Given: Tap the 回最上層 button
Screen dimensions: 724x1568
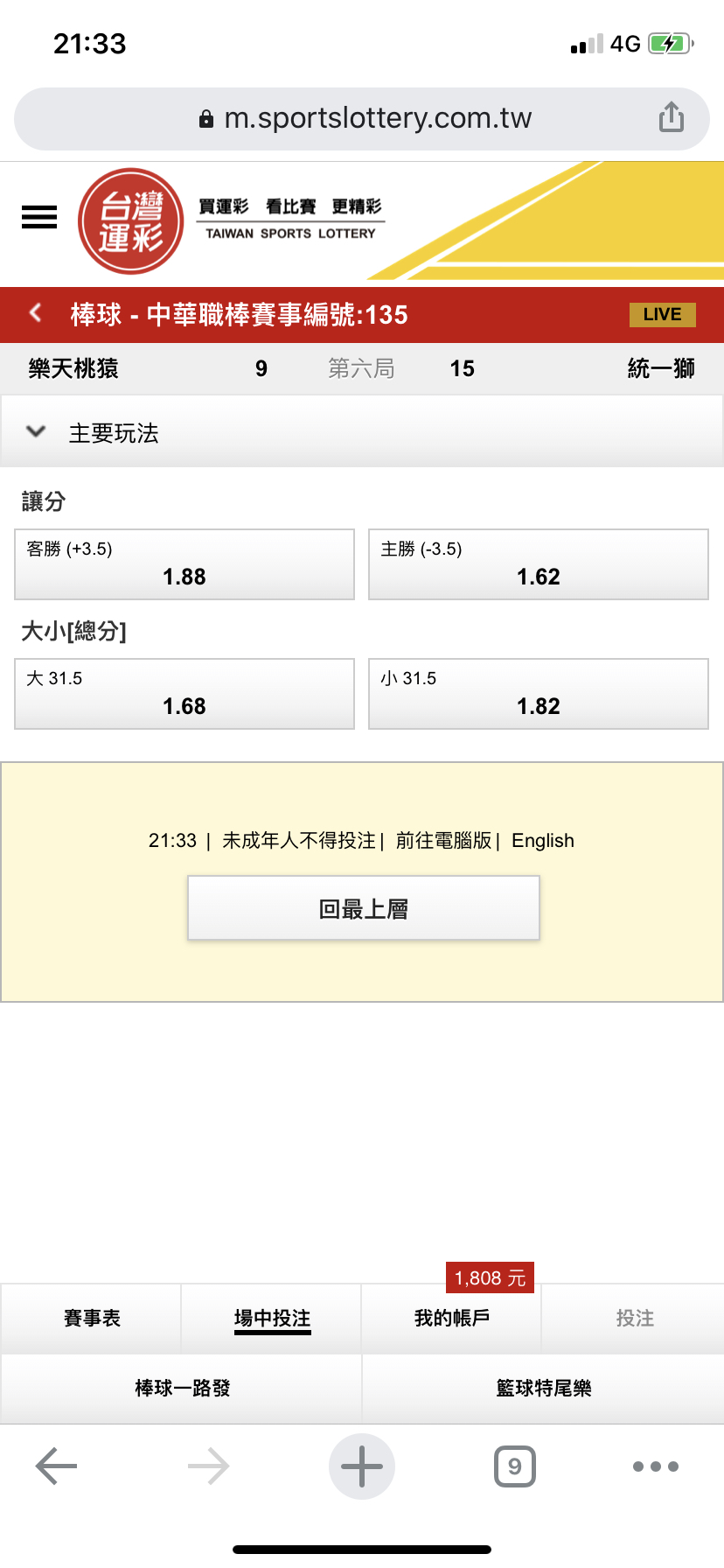Looking at the screenshot, I should click(364, 909).
